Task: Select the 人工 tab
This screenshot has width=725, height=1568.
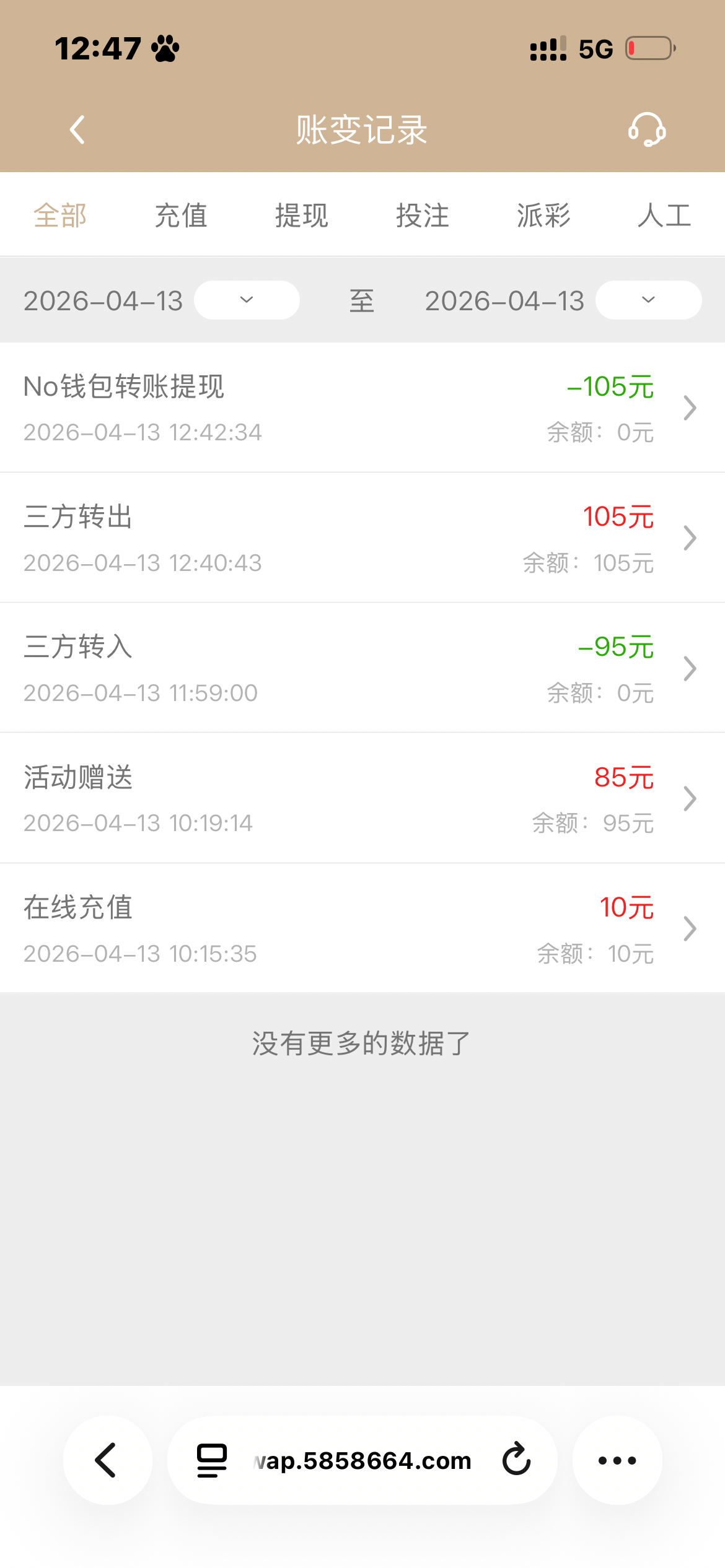Action: click(x=664, y=216)
